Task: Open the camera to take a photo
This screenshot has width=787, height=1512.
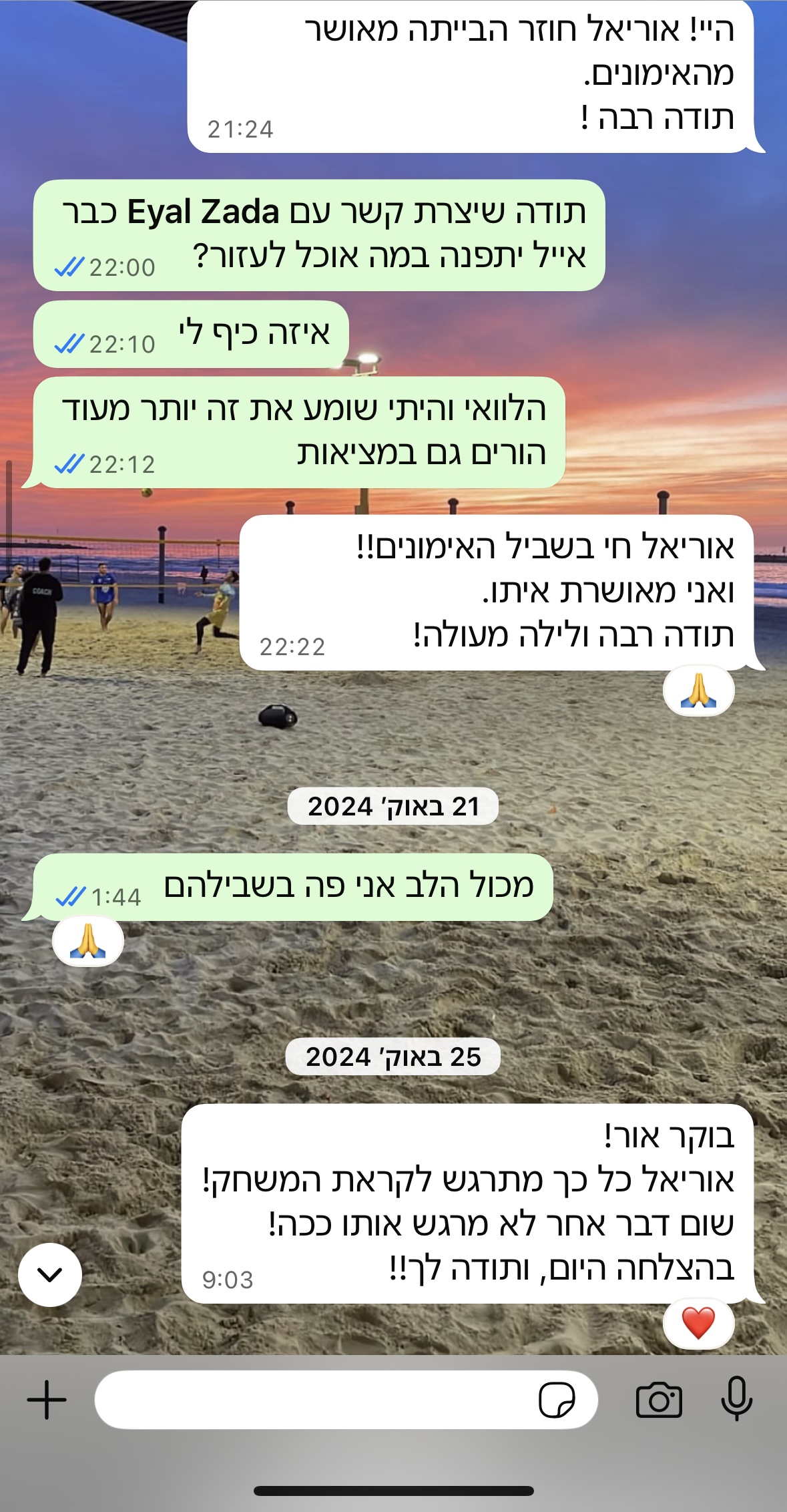Action: click(659, 1399)
